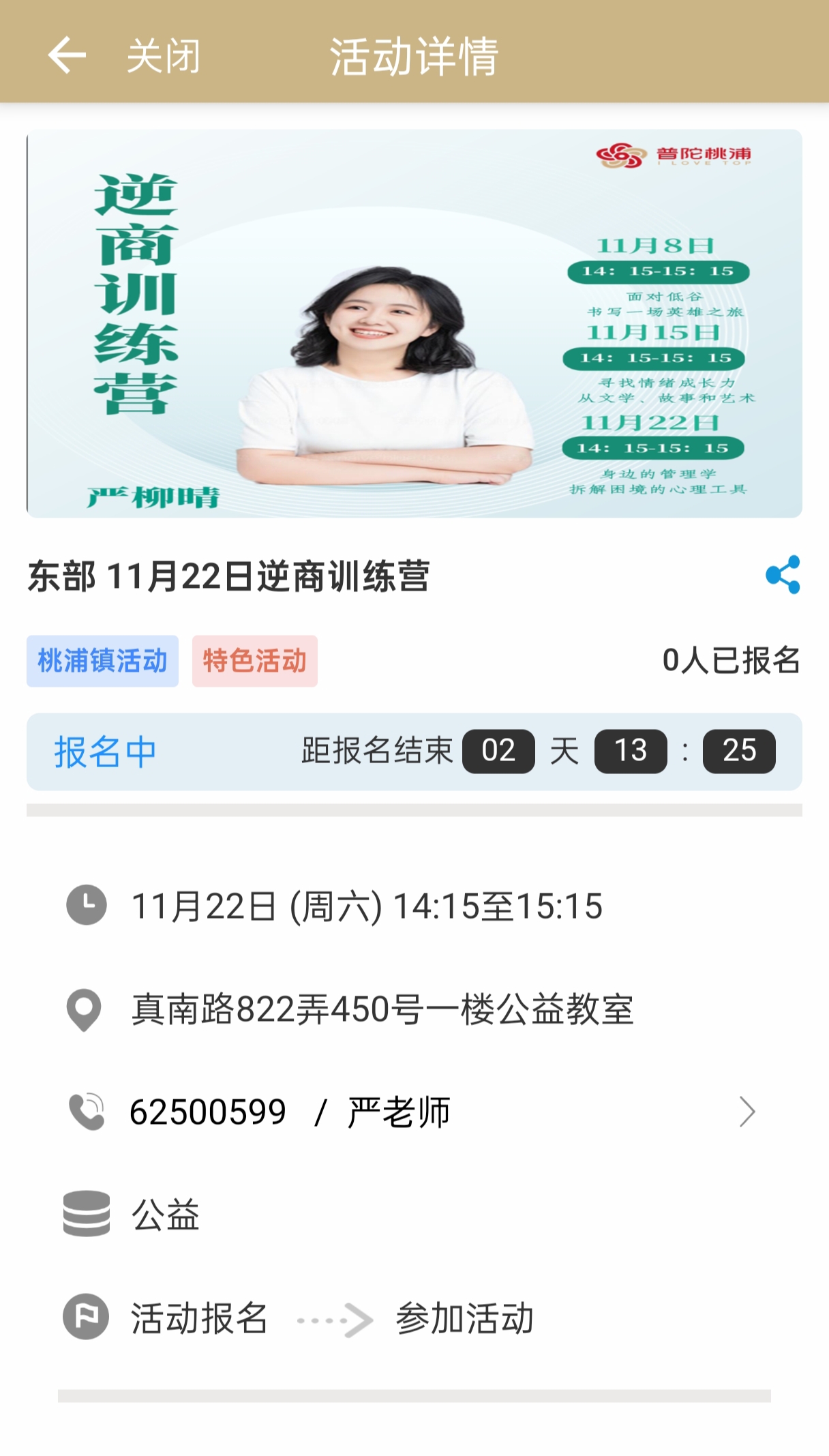Go back using the arrow icon
Screen dimensions: 829x1456
click(67, 55)
